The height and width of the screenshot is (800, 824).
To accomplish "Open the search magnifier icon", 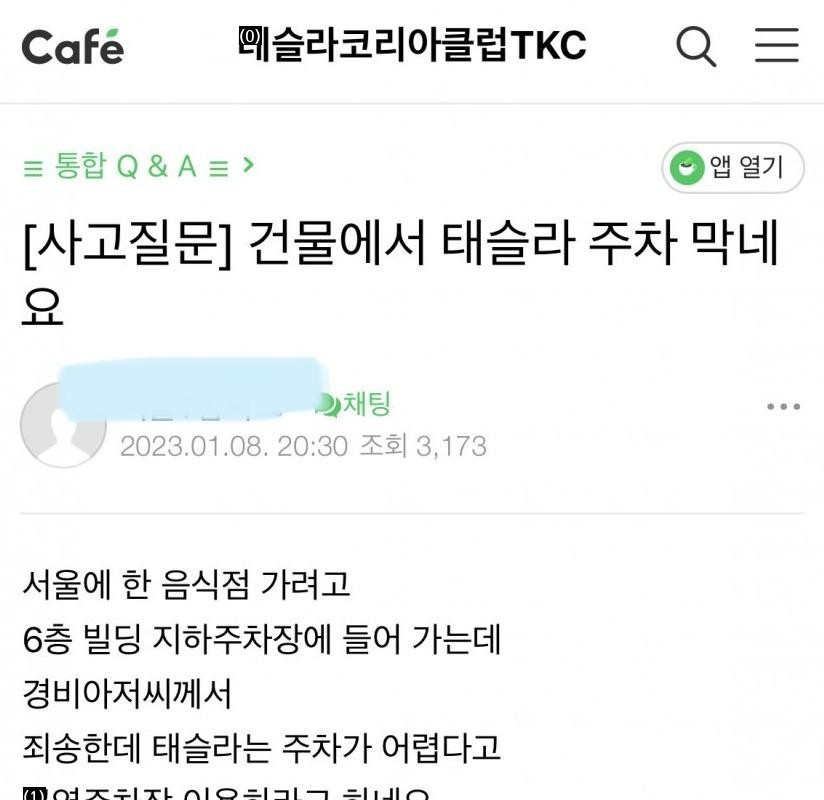I will point(696,46).
